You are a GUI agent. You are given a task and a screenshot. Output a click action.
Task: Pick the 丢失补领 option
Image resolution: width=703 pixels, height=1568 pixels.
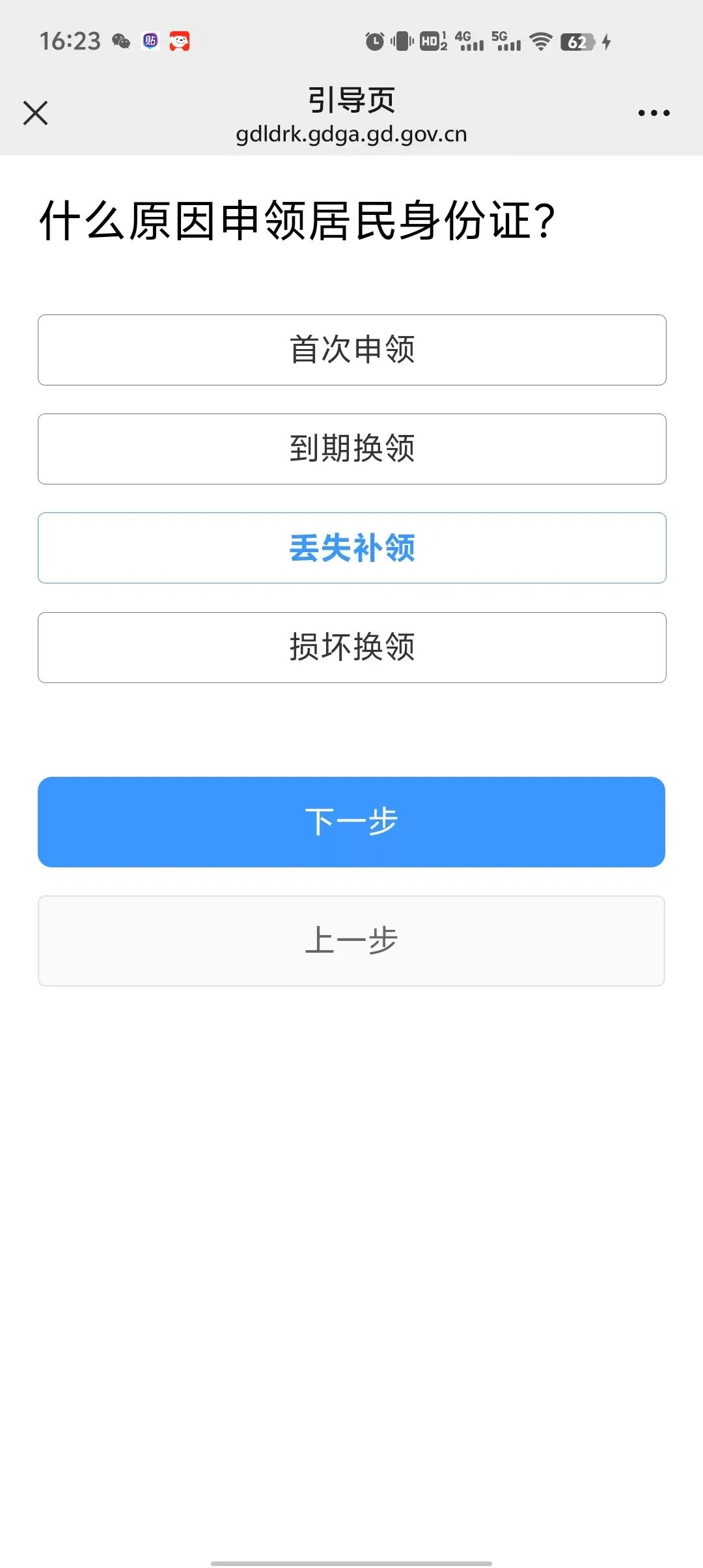click(352, 548)
